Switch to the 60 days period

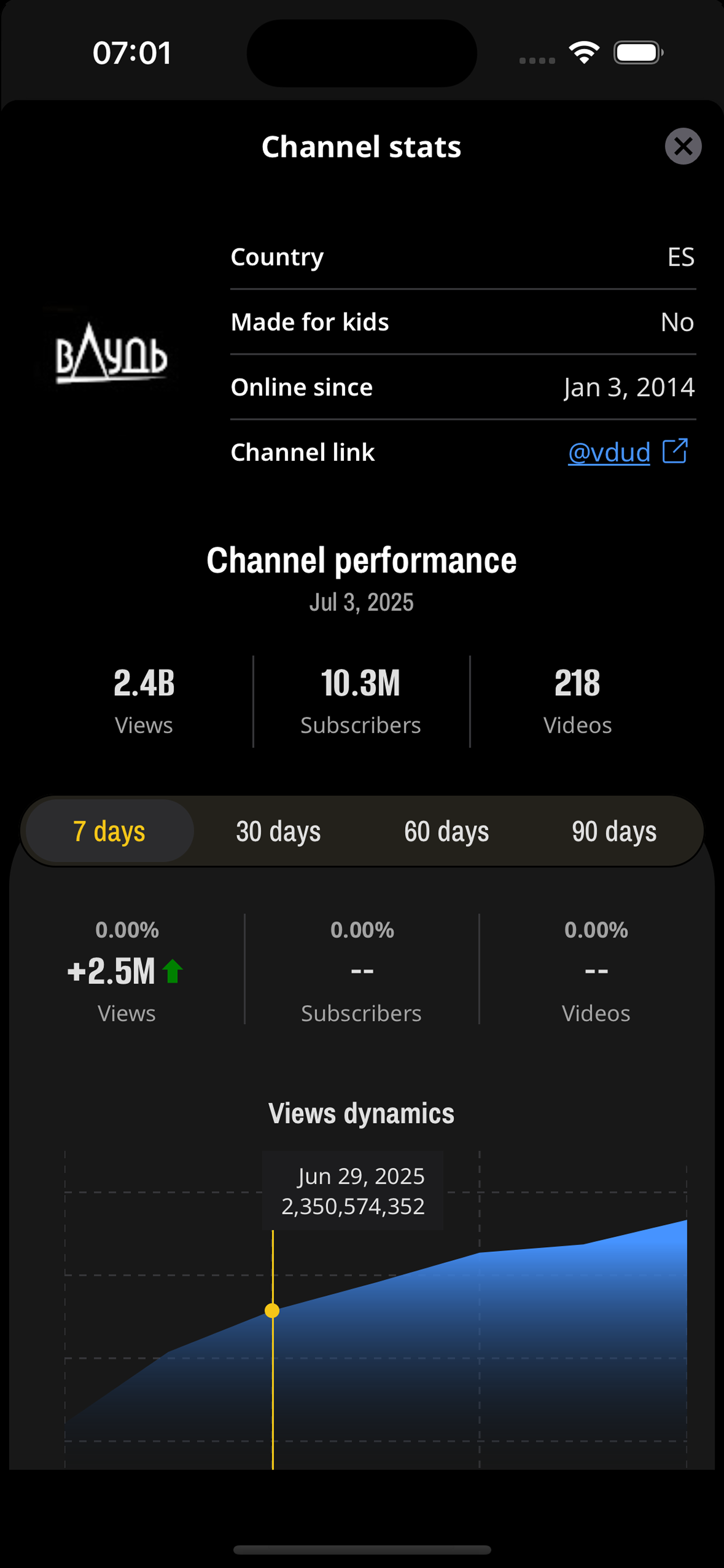pos(446,831)
